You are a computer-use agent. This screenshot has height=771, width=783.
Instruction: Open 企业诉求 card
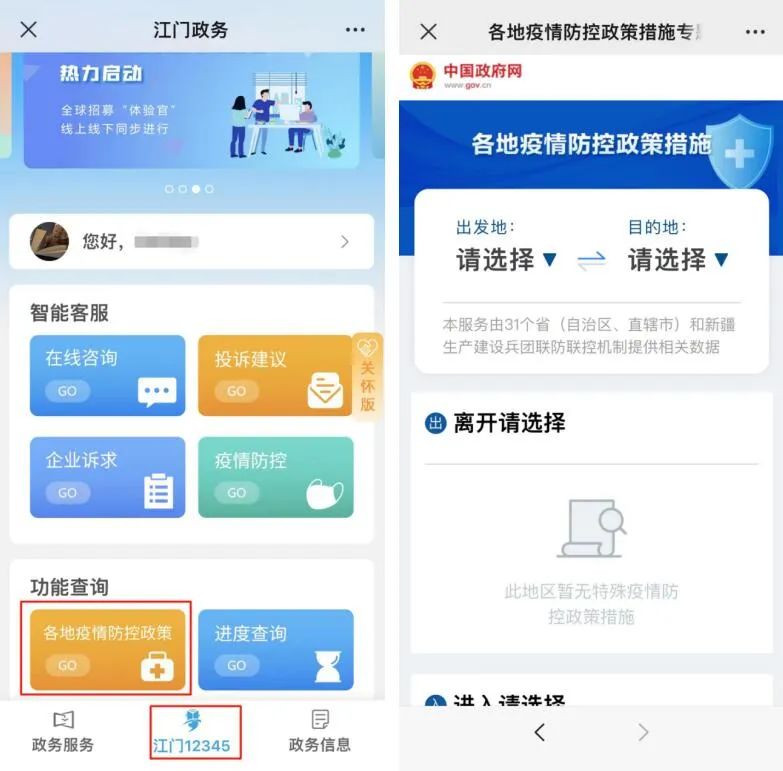click(107, 477)
